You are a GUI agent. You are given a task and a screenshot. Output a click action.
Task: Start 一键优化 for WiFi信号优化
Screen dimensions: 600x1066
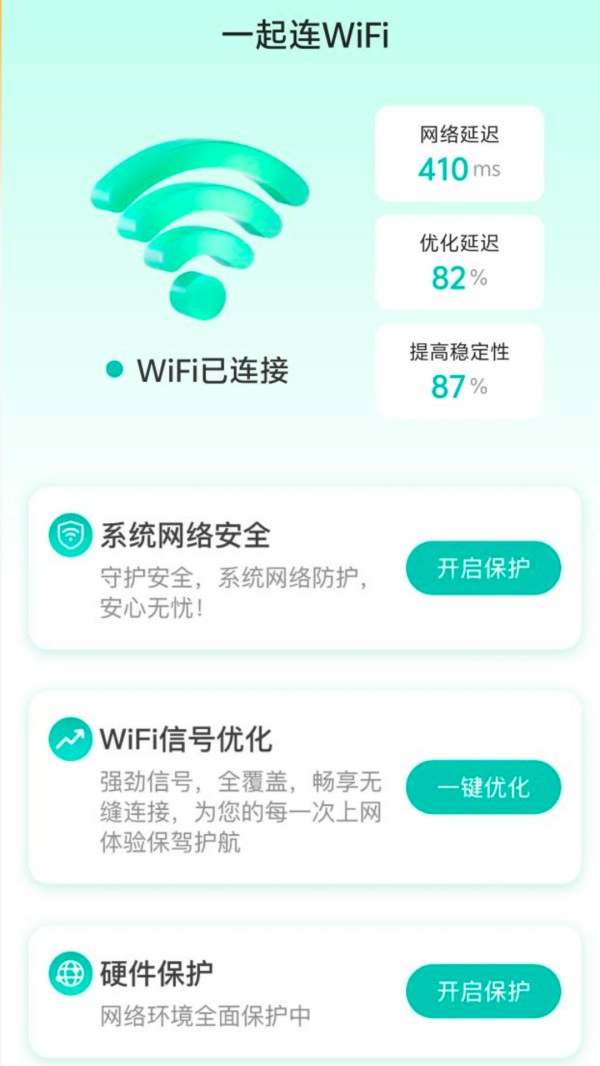pos(483,787)
